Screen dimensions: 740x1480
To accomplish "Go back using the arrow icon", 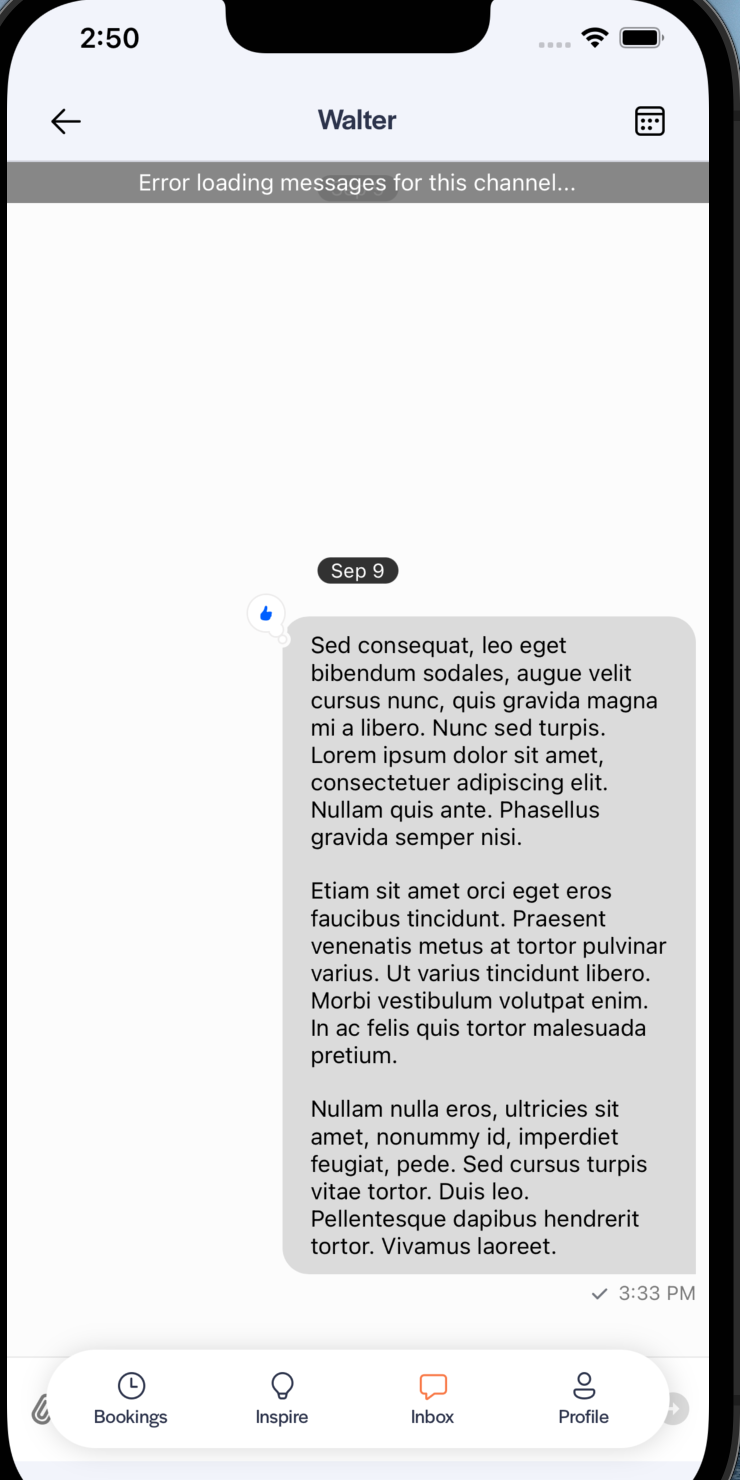I will (66, 121).
